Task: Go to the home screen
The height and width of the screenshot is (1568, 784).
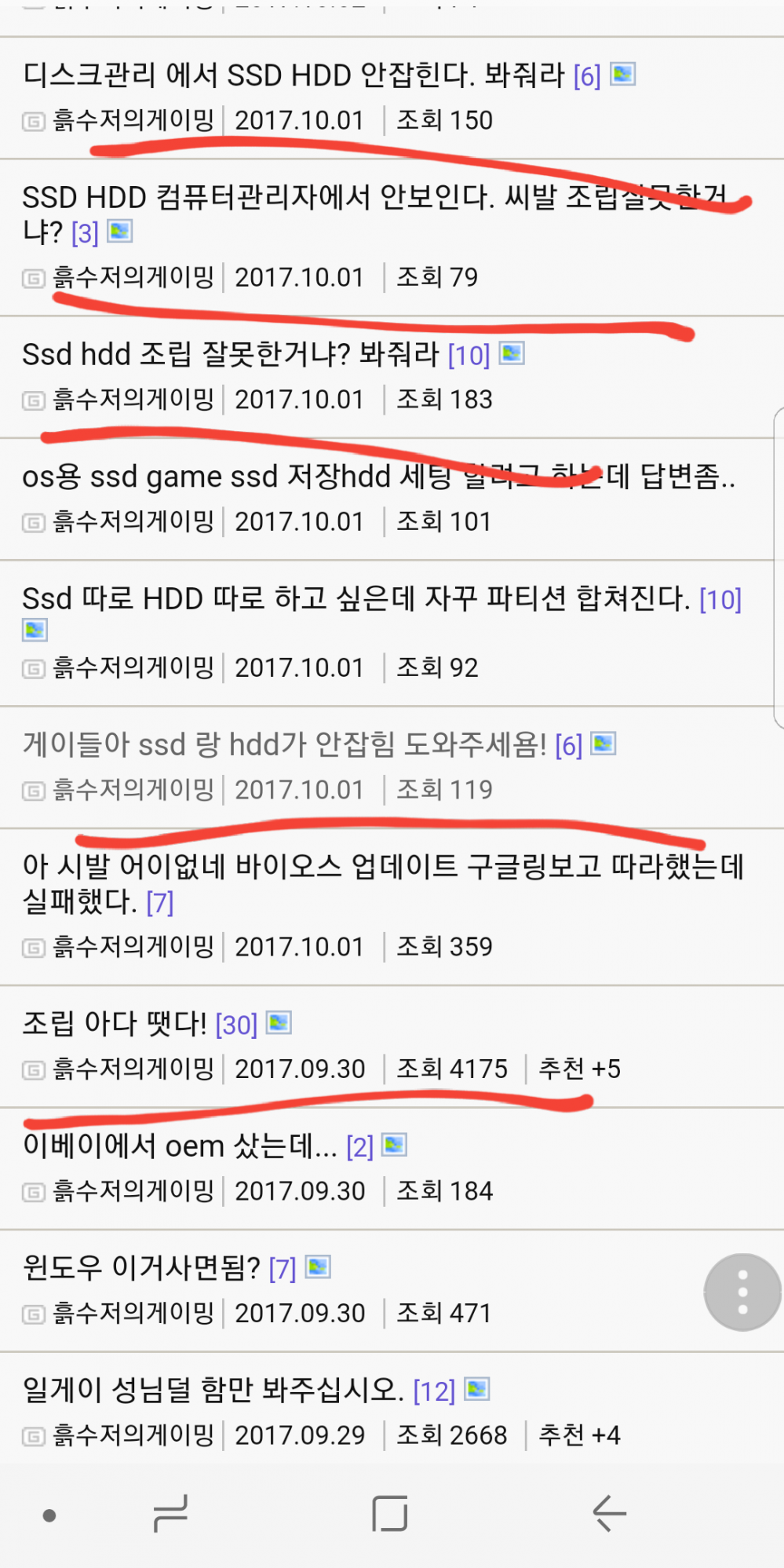Action: 389,1513
